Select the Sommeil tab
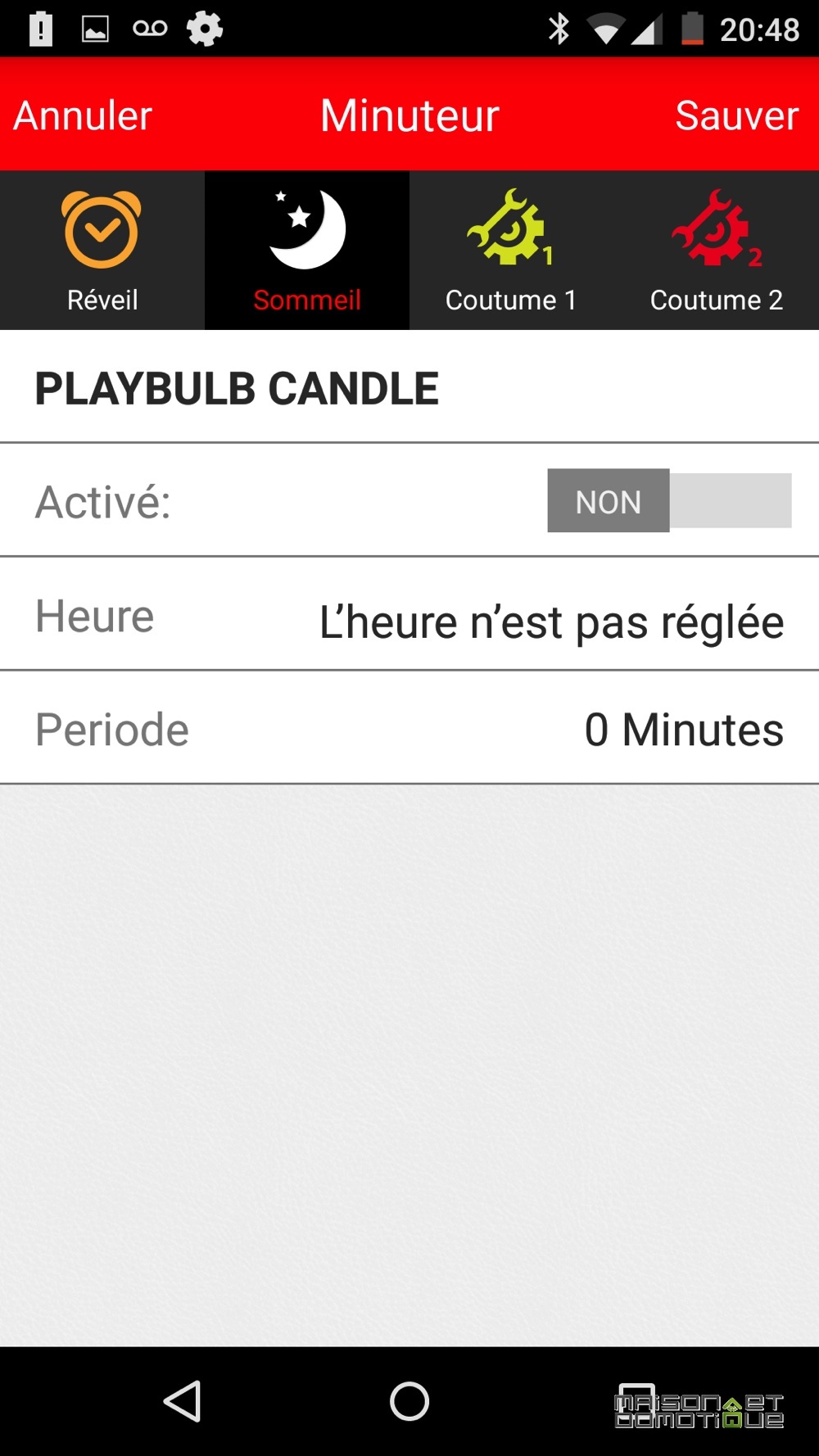 [307, 251]
